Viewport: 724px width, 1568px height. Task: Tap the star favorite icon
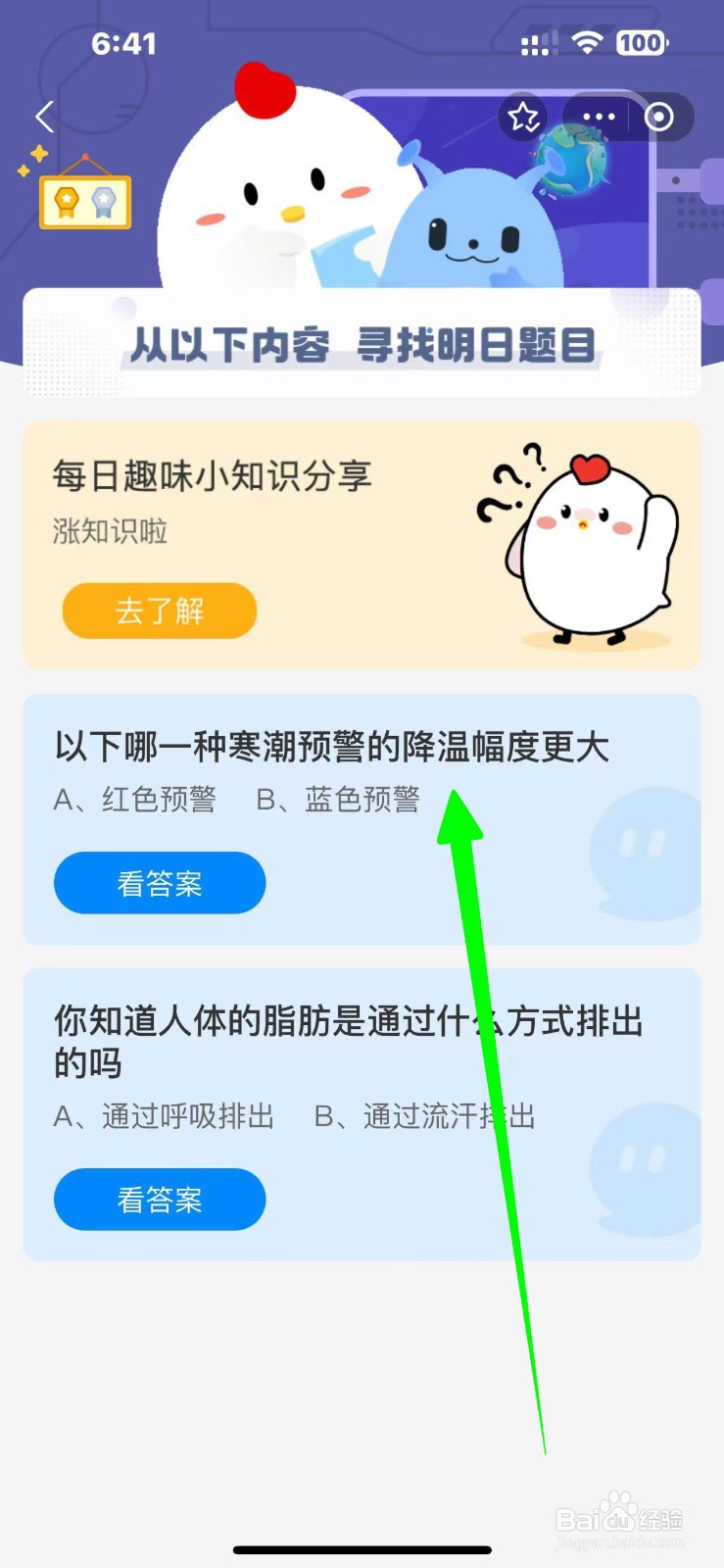[523, 117]
